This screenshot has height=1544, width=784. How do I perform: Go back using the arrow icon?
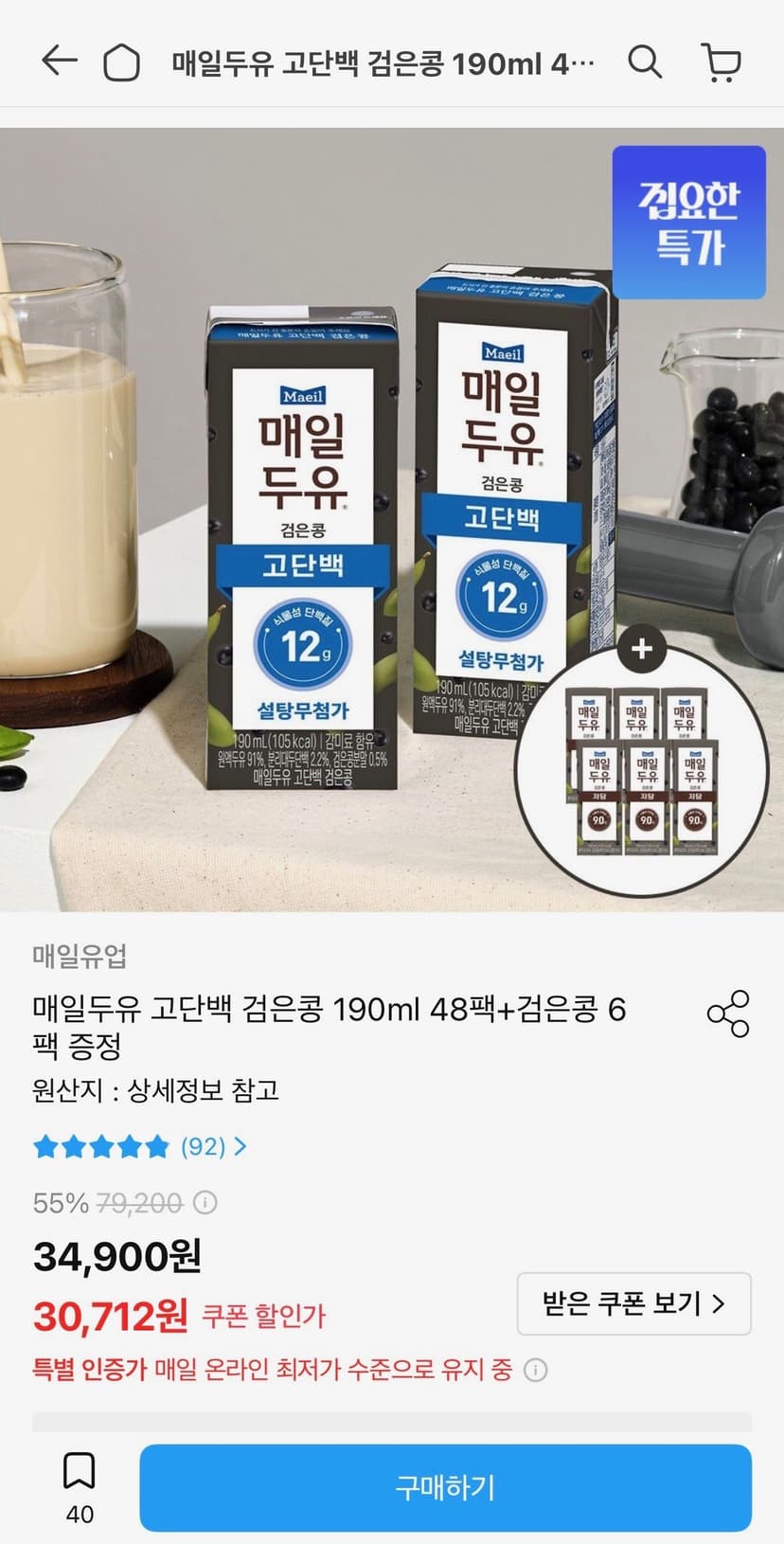coord(59,63)
